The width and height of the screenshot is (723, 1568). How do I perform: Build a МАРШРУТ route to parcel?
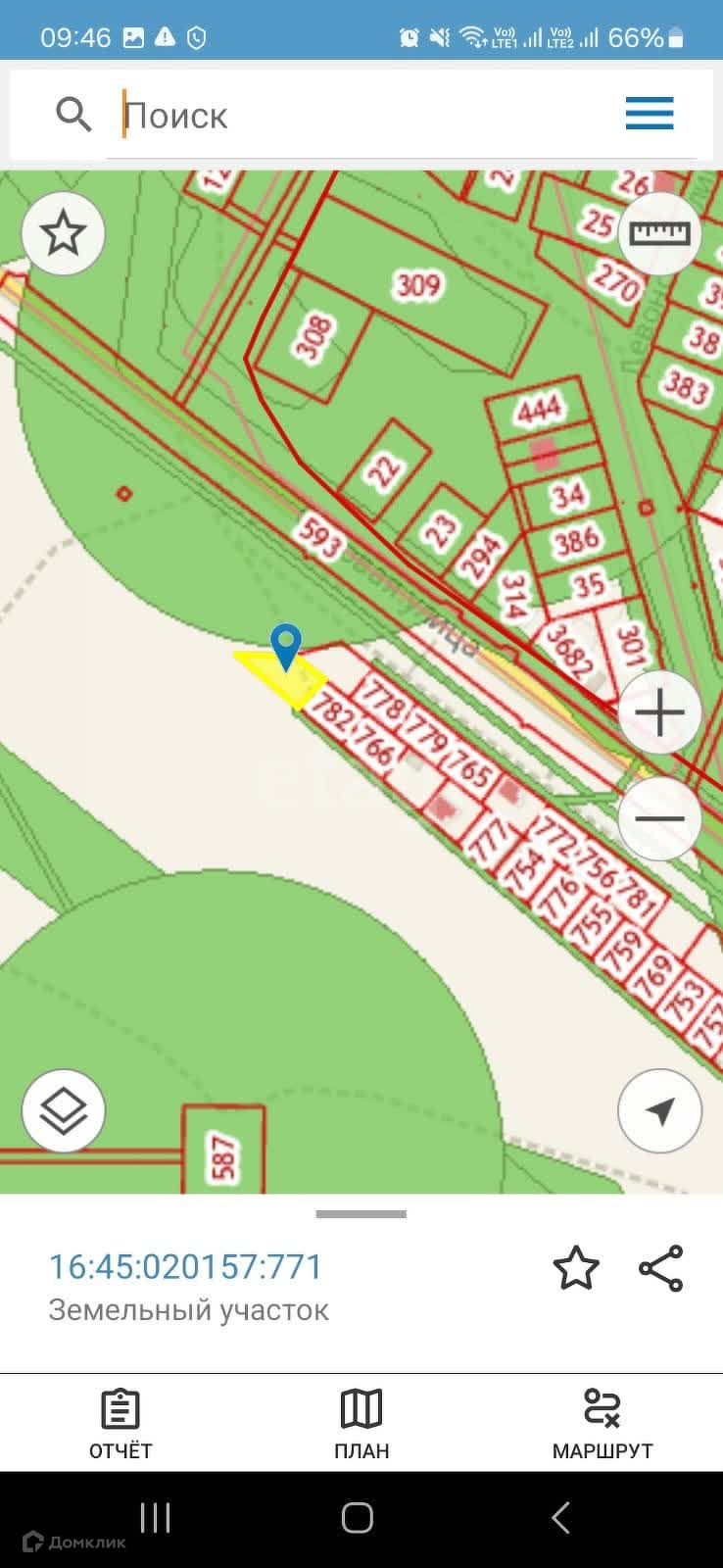tap(602, 1424)
